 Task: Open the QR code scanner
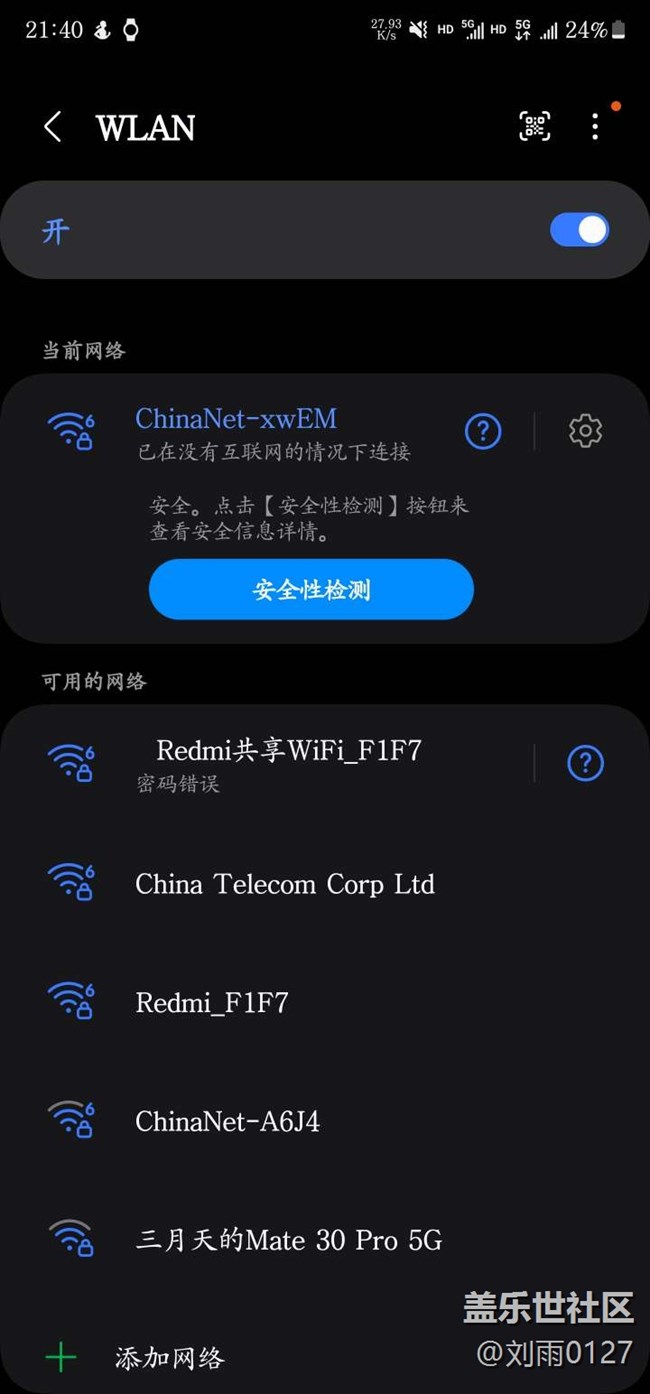pos(534,126)
